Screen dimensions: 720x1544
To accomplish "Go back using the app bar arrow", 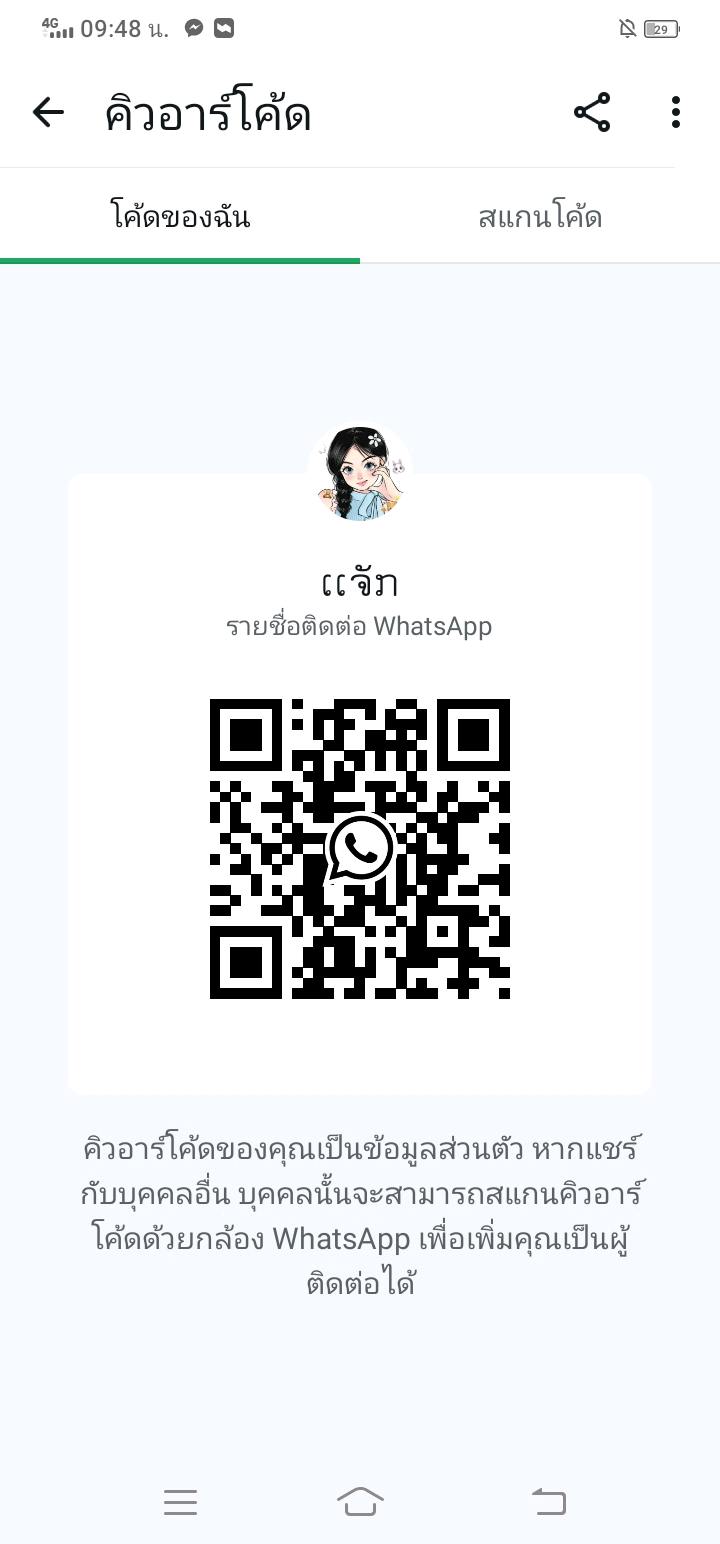I will pyautogui.click(x=48, y=113).
